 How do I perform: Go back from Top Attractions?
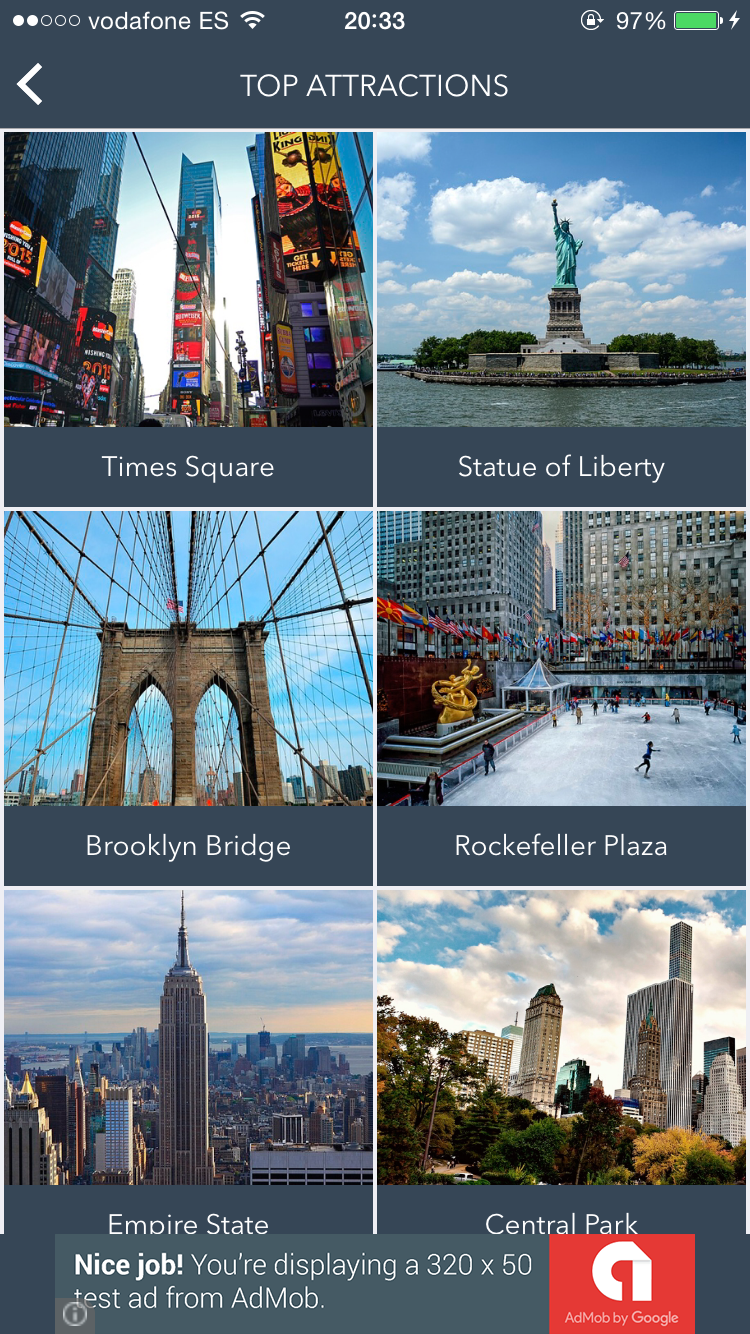(31, 85)
